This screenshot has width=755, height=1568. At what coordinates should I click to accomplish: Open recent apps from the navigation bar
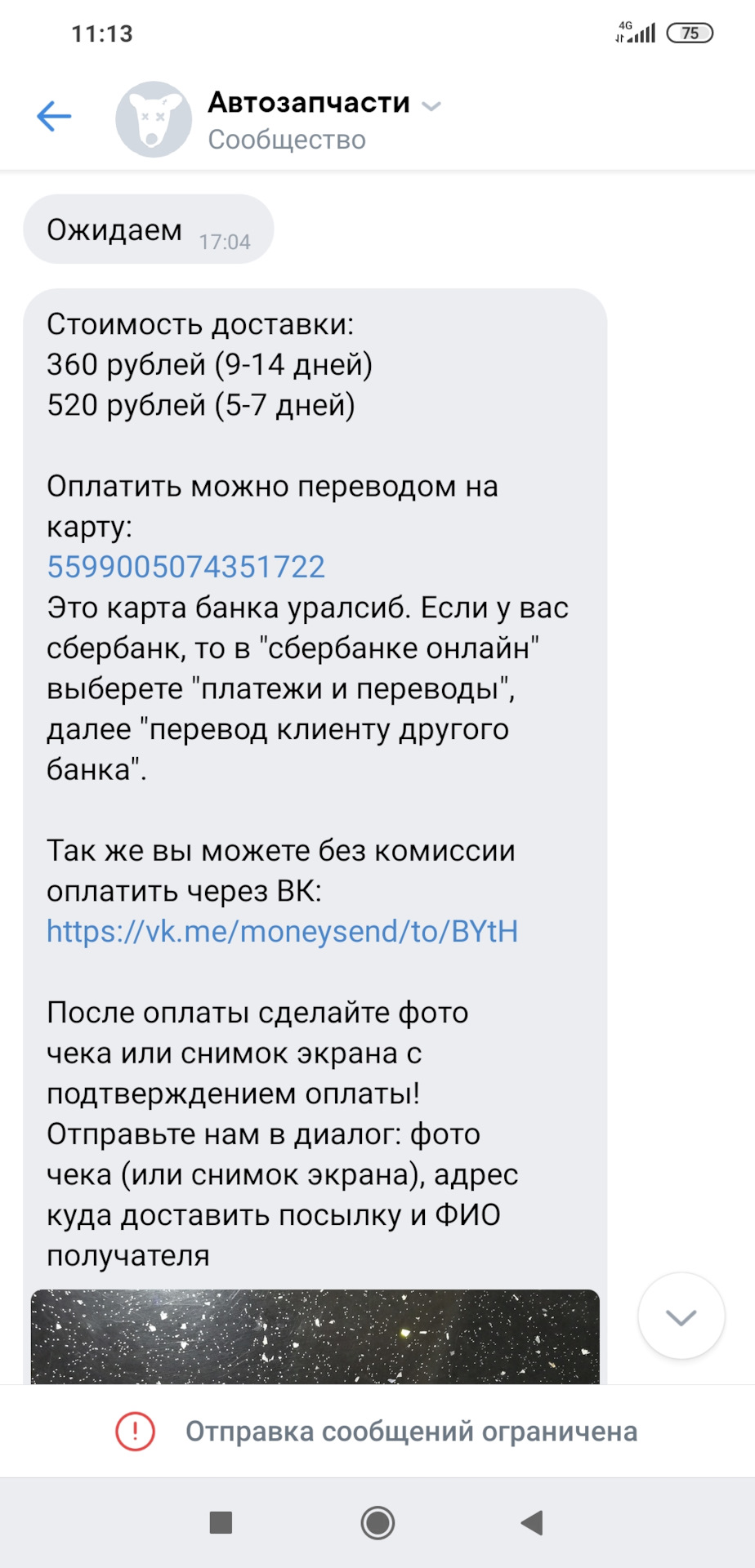tap(221, 1522)
